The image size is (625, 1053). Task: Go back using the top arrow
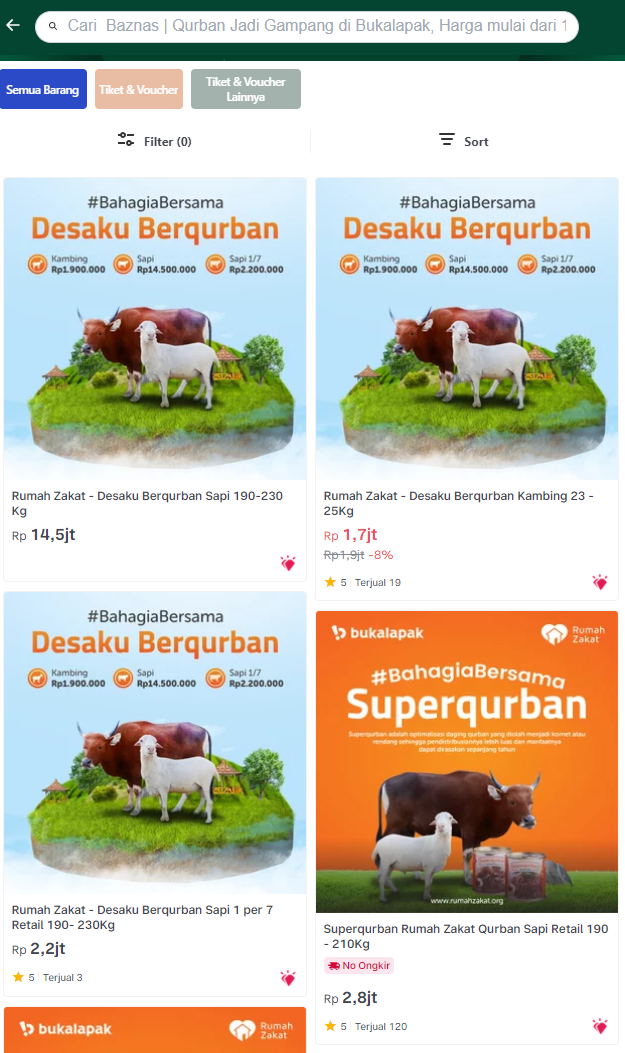click(13, 26)
